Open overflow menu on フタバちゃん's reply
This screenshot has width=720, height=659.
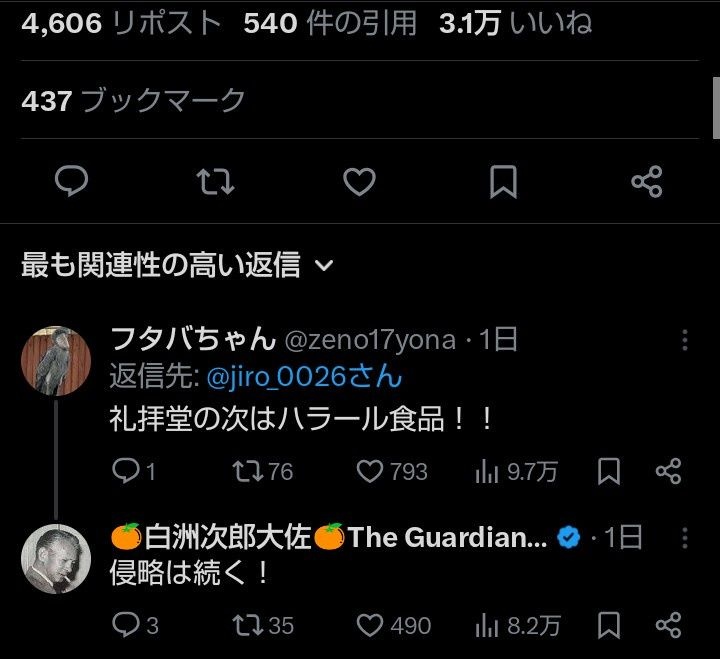point(684,341)
